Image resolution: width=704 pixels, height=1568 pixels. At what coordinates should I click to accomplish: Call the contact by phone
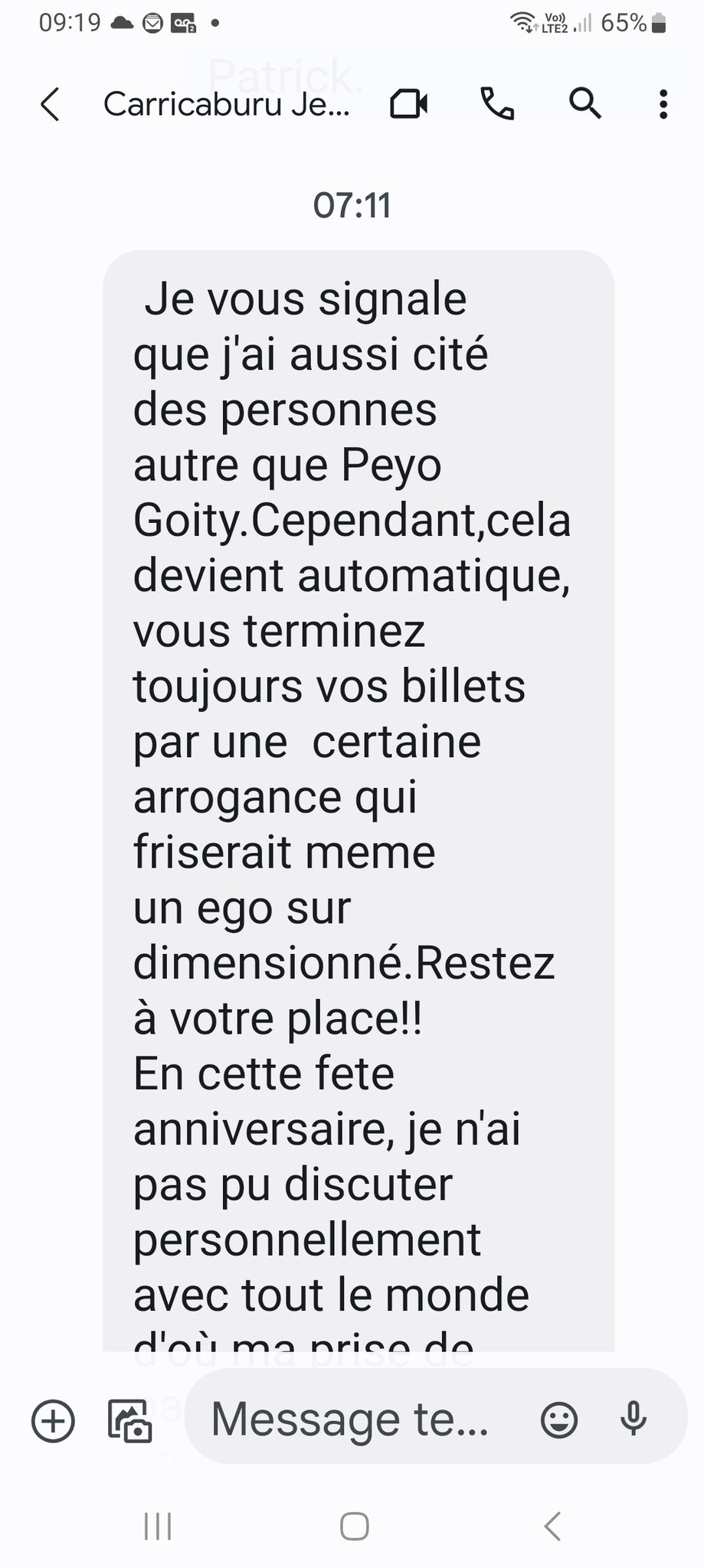click(497, 103)
